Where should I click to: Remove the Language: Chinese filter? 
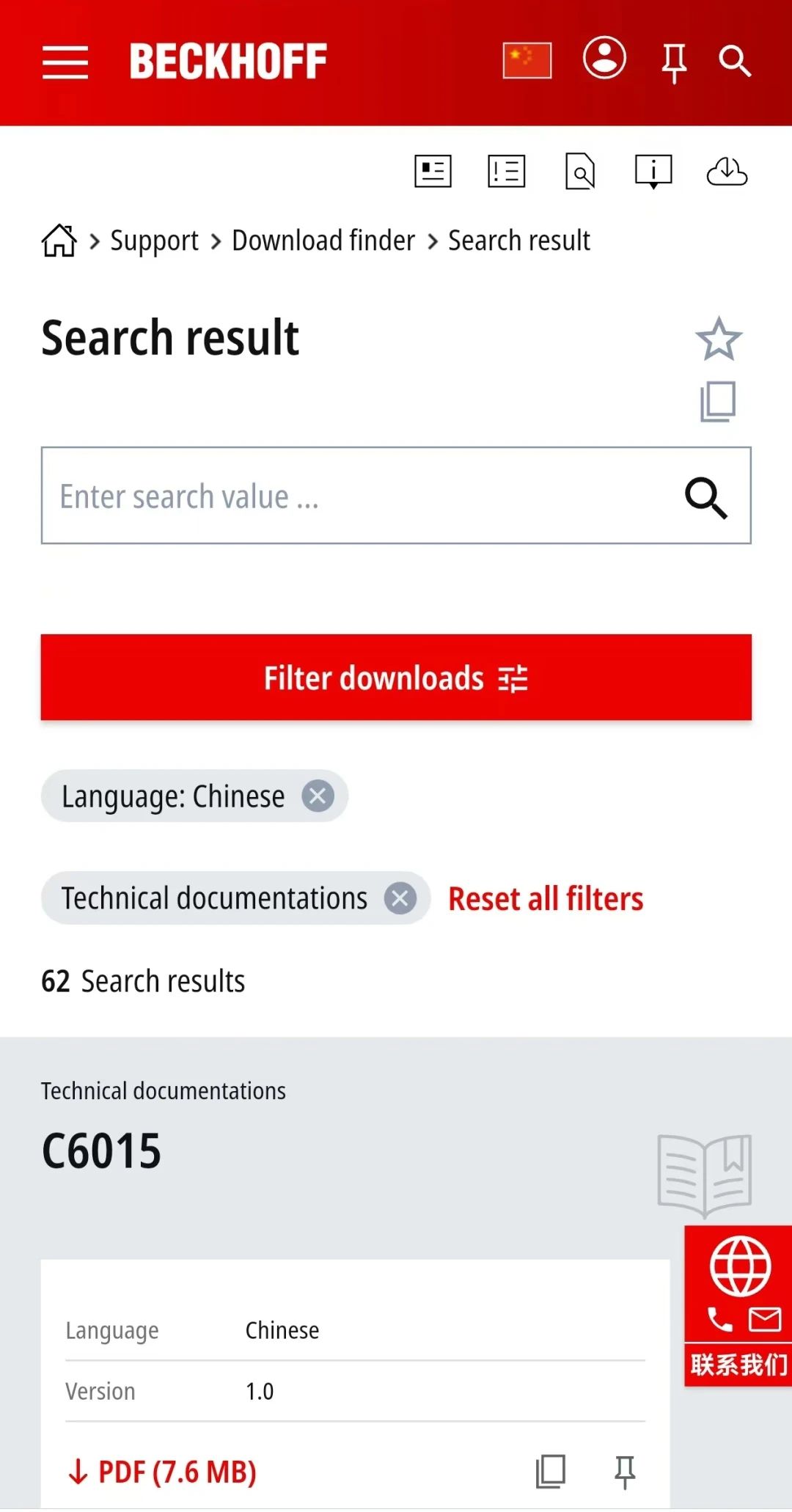point(318,796)
